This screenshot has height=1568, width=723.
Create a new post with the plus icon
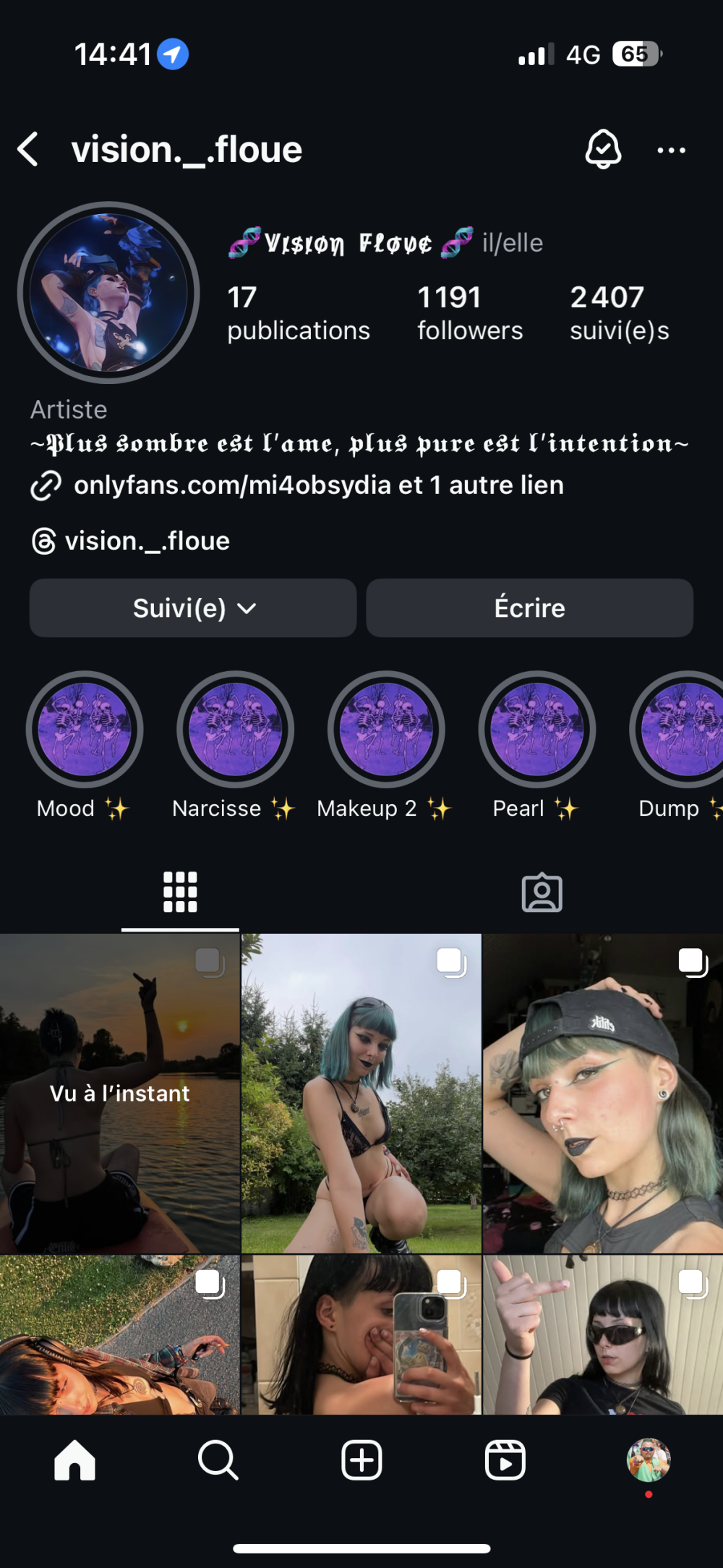point(361,1460)
